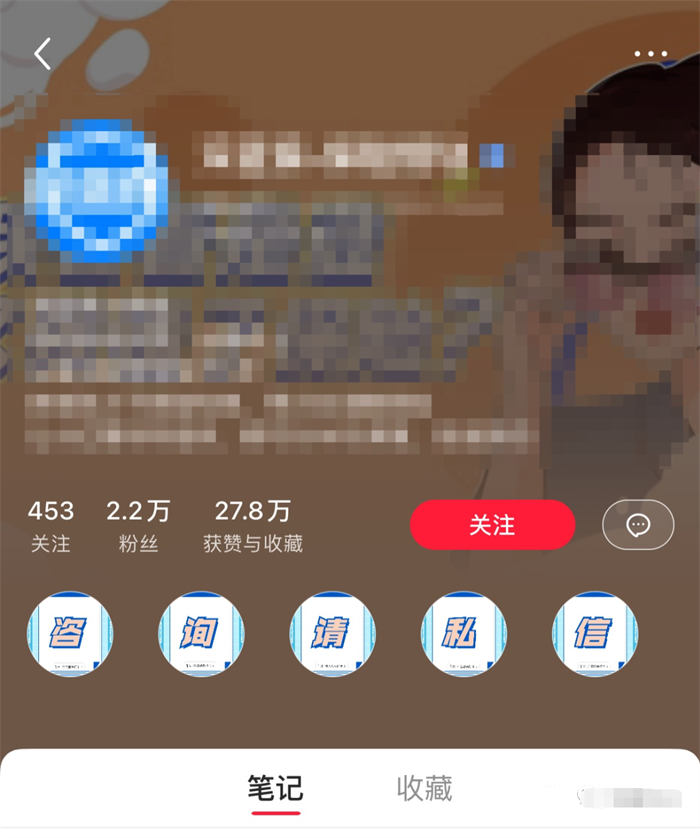Send a private message via chat icon
700x838 pixels.
(638, 525)
